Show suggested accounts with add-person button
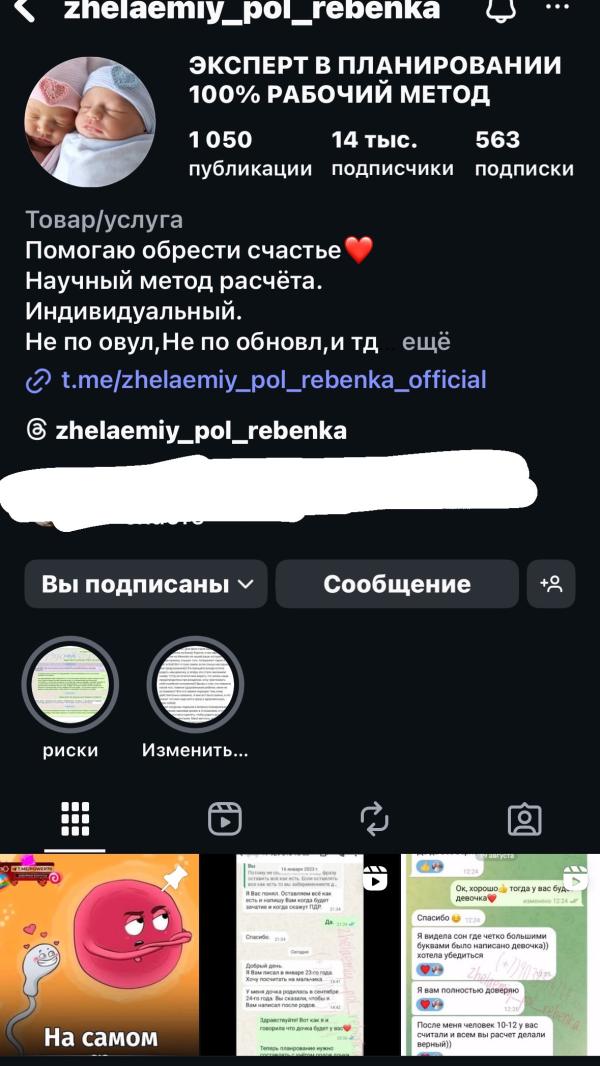This screenshot has width=600, height=1066. (551, 584)
